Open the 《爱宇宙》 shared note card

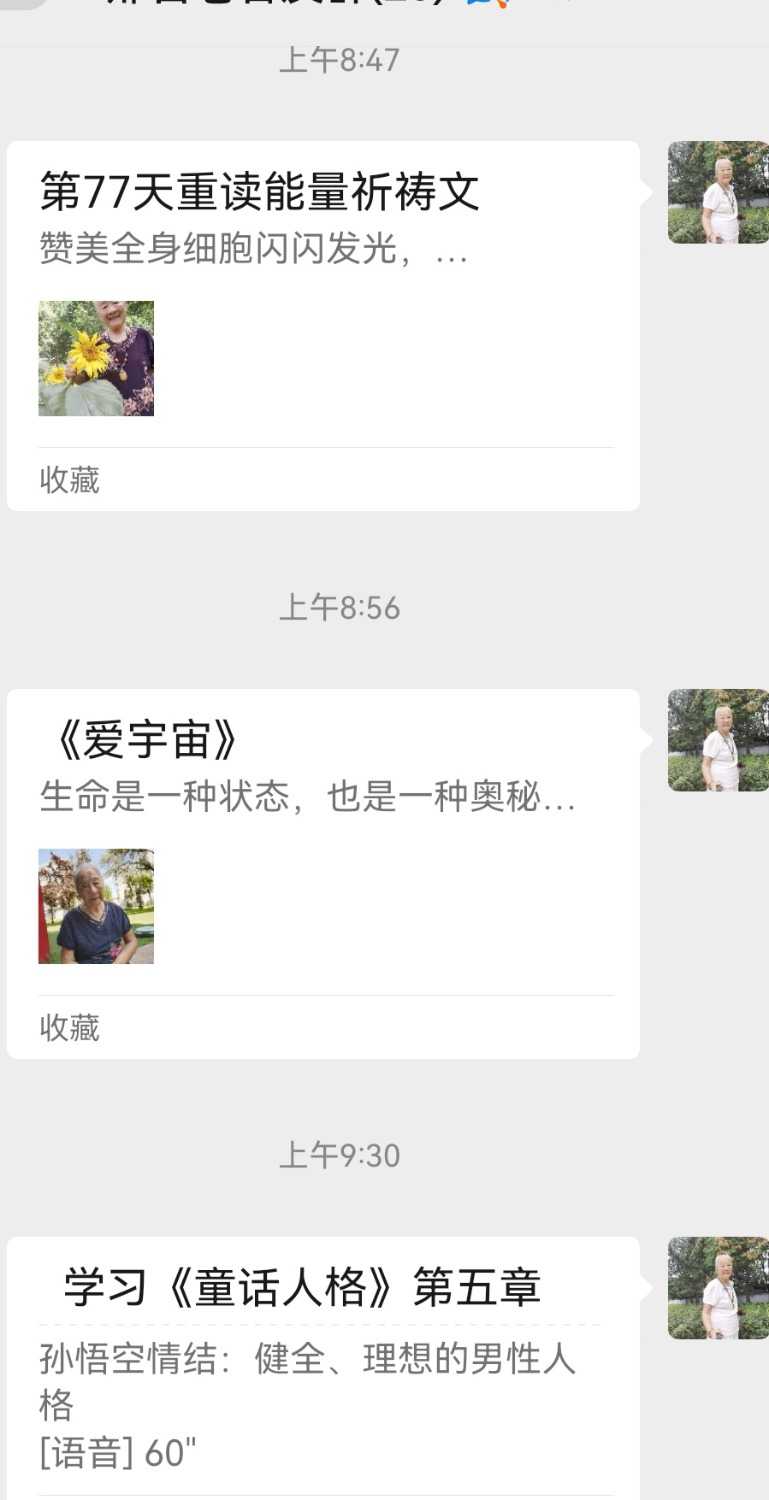(x=322, y=873)
